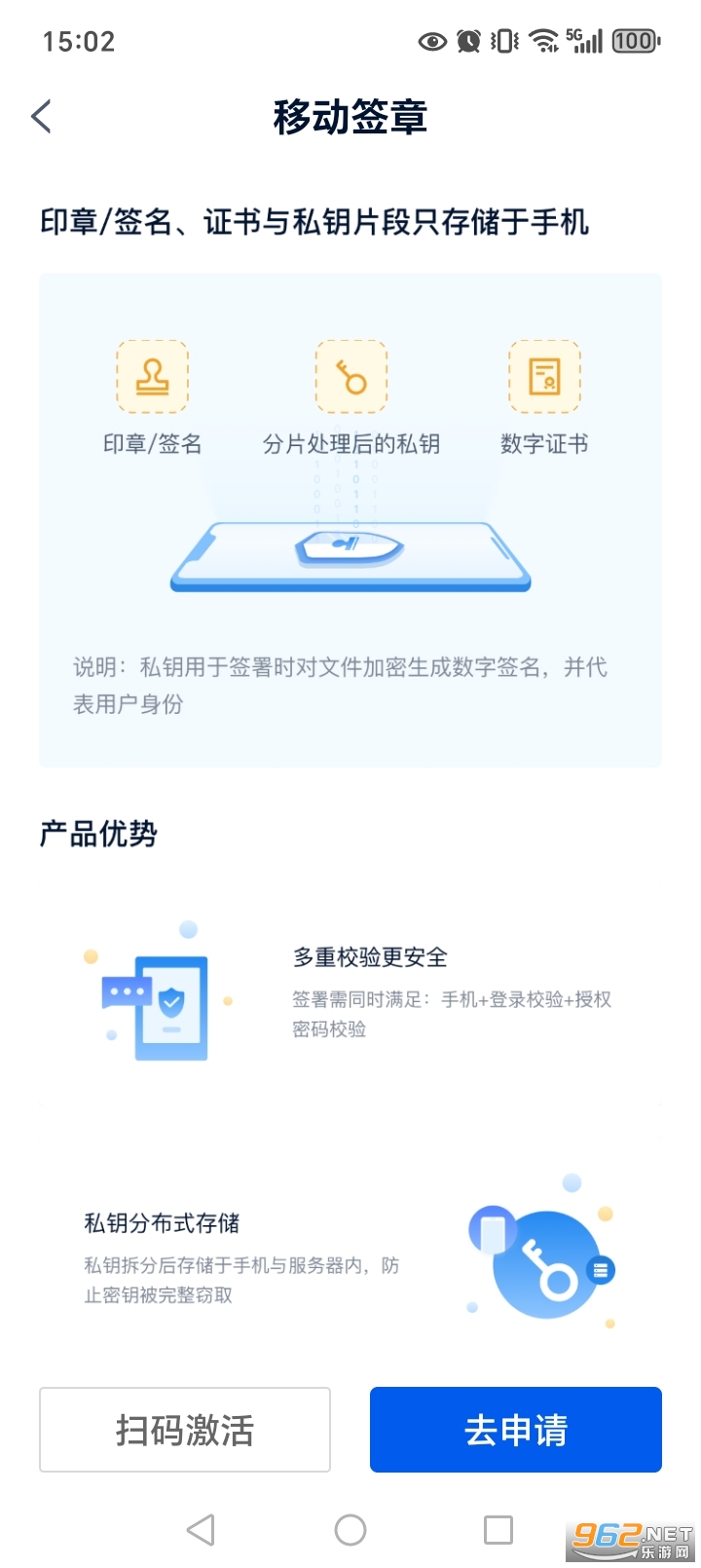The height and width of the screenshot is (1568, 701).
Task: Tap the 移动签章 page title
Action: 350,115
